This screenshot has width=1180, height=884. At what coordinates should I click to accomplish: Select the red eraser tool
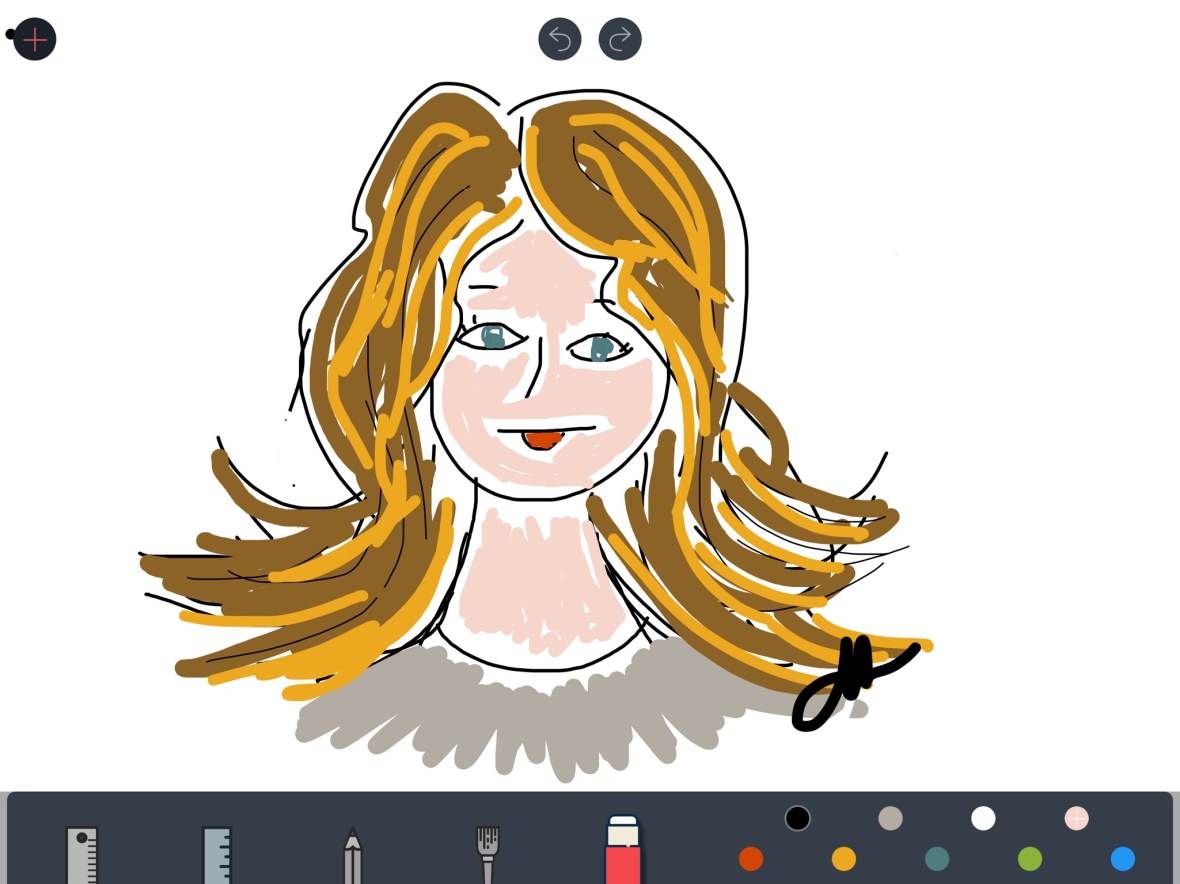click(622, 851)
